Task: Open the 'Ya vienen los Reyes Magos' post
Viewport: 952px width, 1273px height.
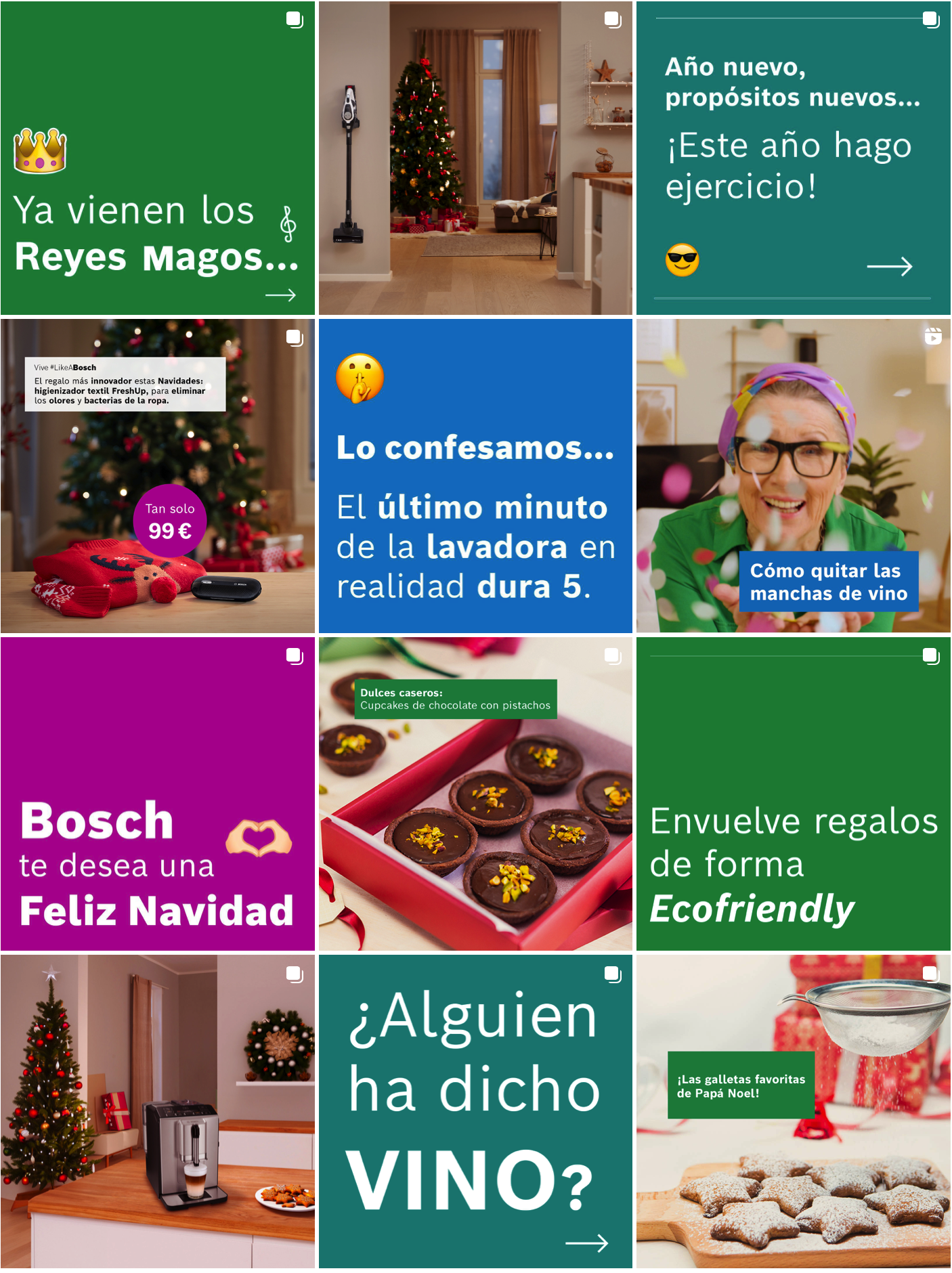Action: pos(158,158)
